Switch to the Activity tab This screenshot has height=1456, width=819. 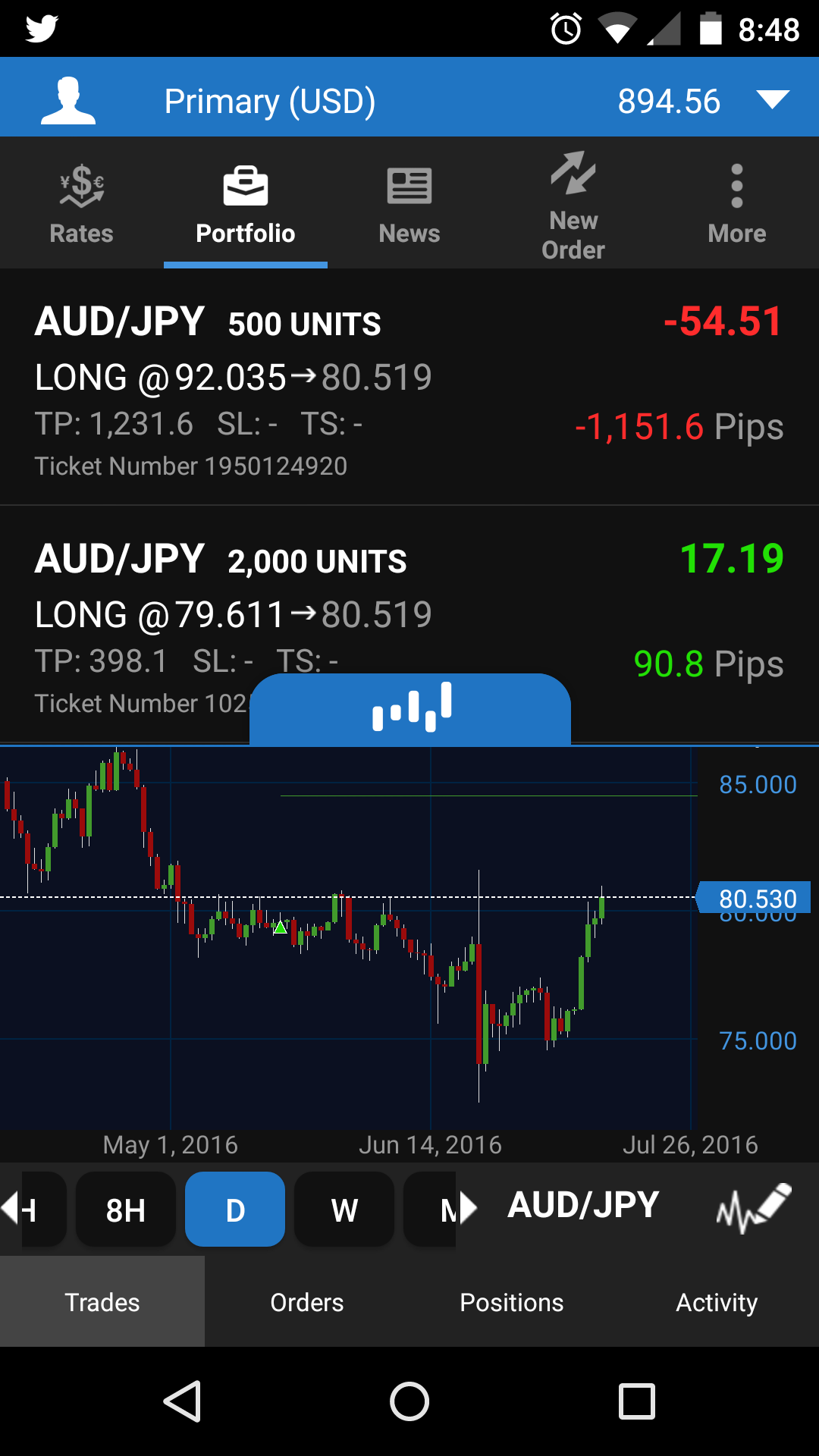click(717, 1302)
